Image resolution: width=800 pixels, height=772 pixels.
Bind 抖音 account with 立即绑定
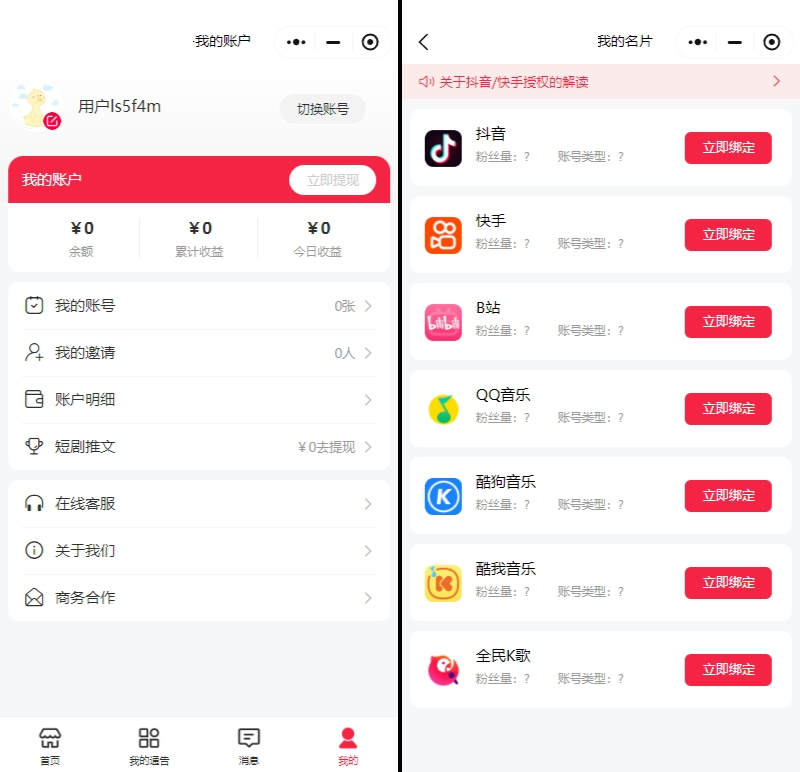pyautogui.click(x=728, y=148)
